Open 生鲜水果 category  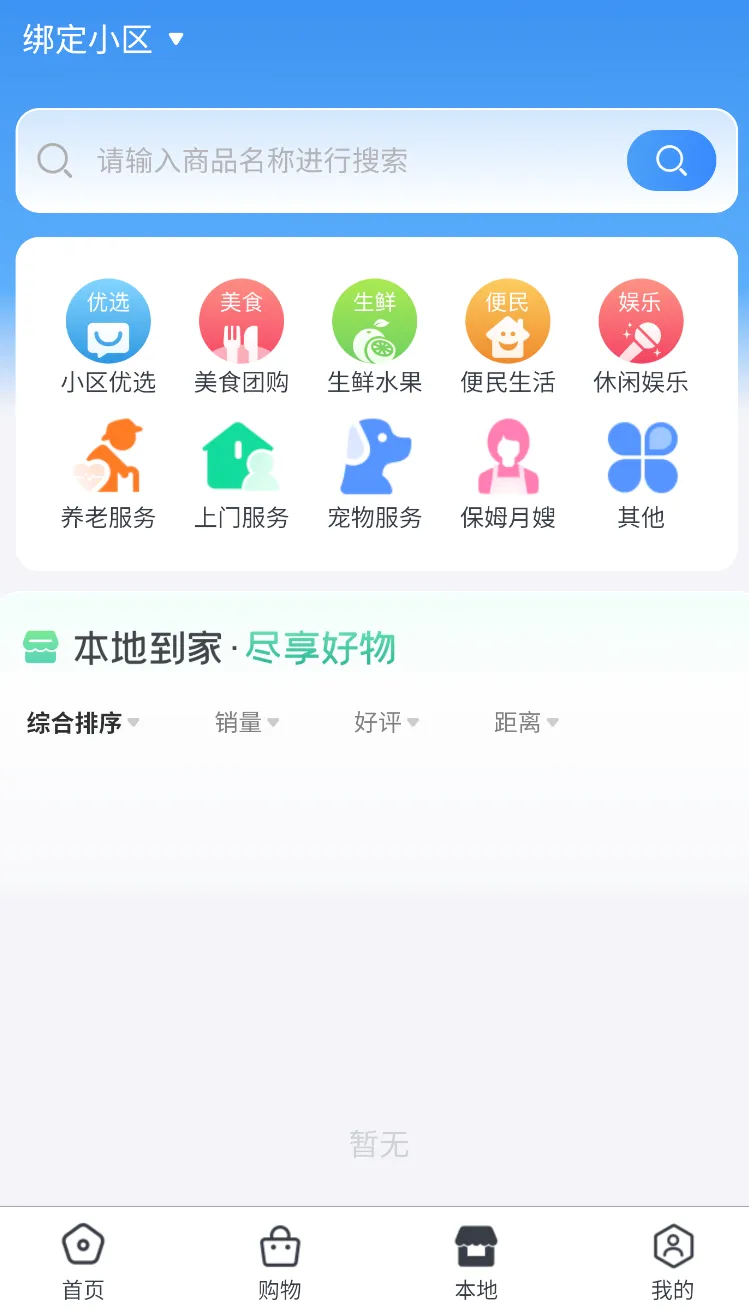(x=375, y=337)
